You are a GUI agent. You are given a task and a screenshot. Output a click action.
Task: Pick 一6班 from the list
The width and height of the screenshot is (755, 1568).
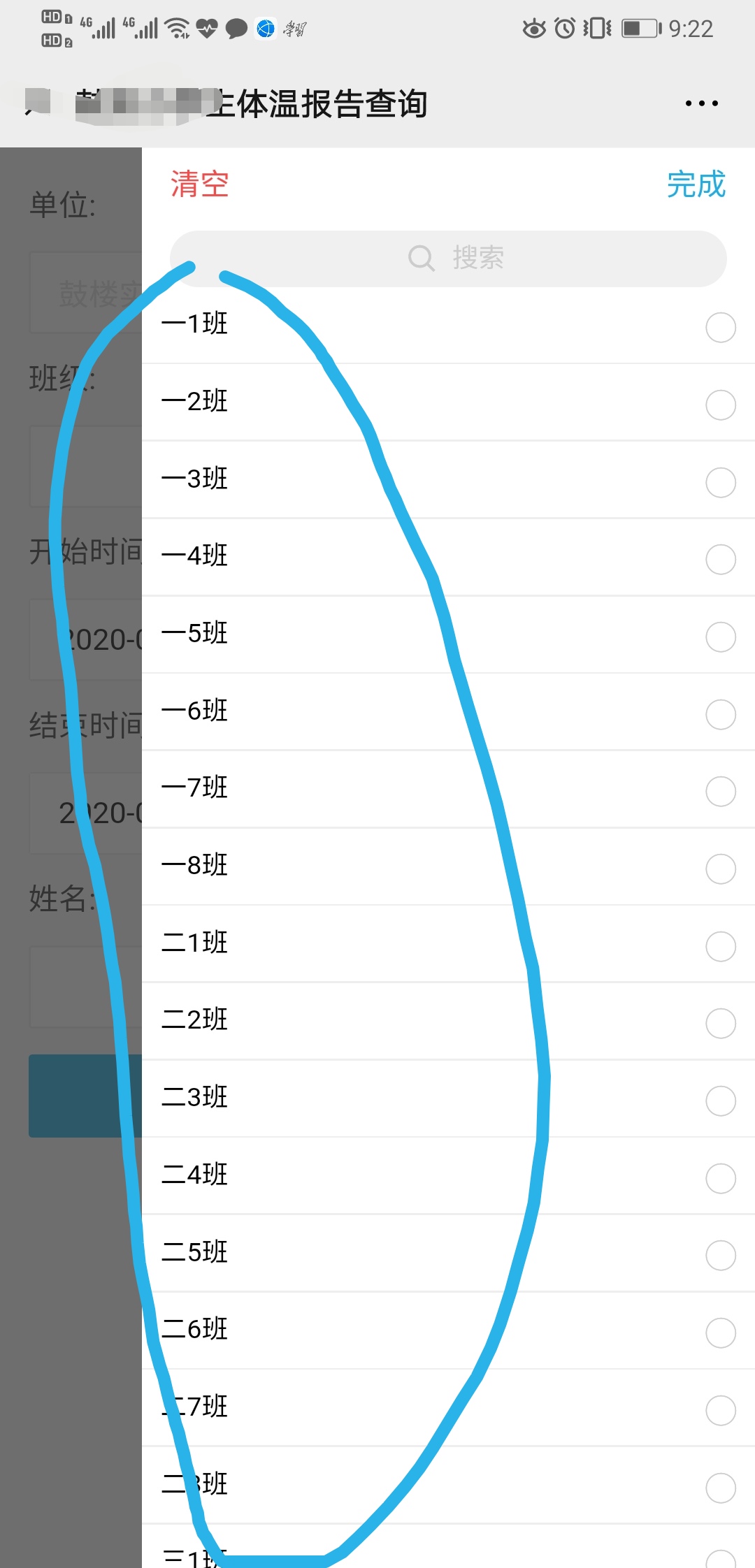coord(448,712)
